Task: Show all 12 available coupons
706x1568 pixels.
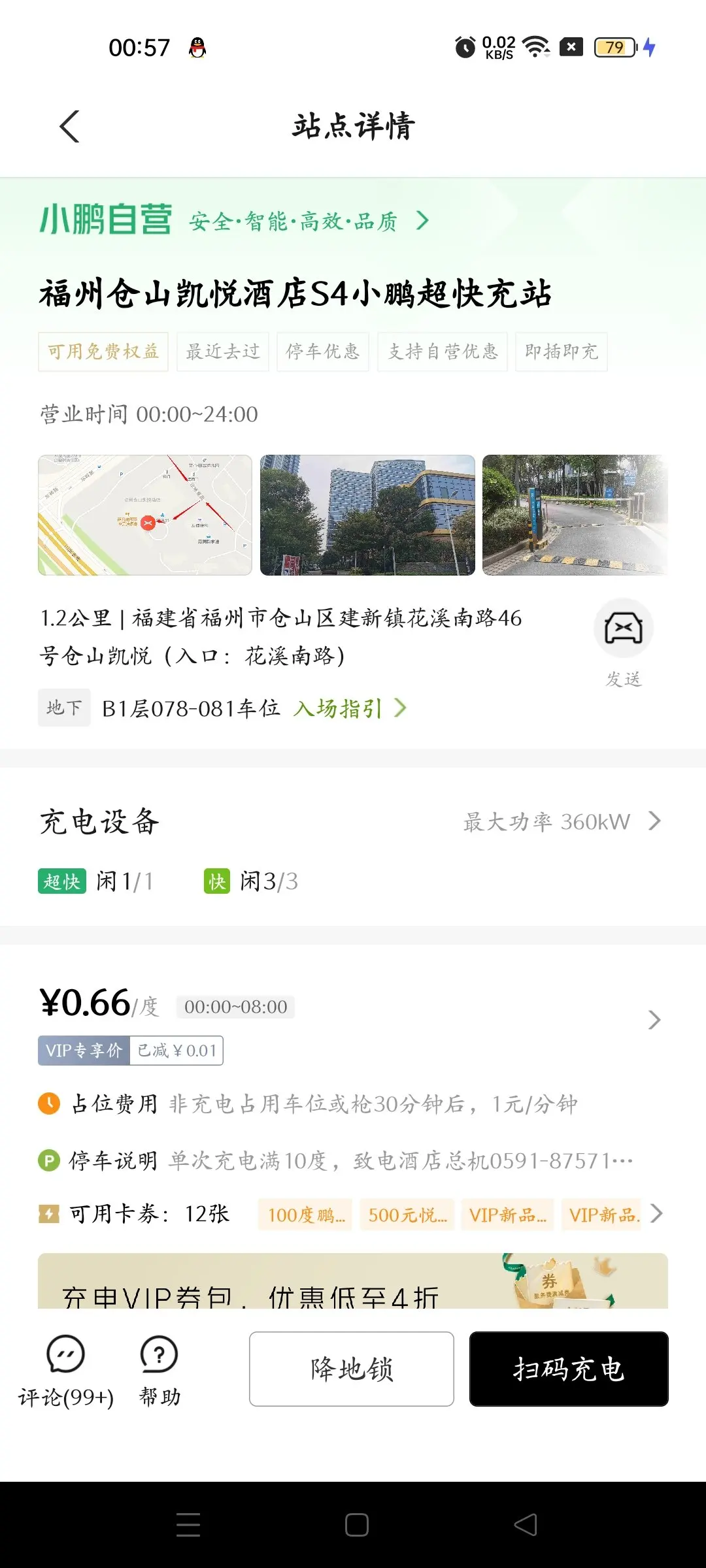Action: pyautogui.click(x=656, y=1214)
